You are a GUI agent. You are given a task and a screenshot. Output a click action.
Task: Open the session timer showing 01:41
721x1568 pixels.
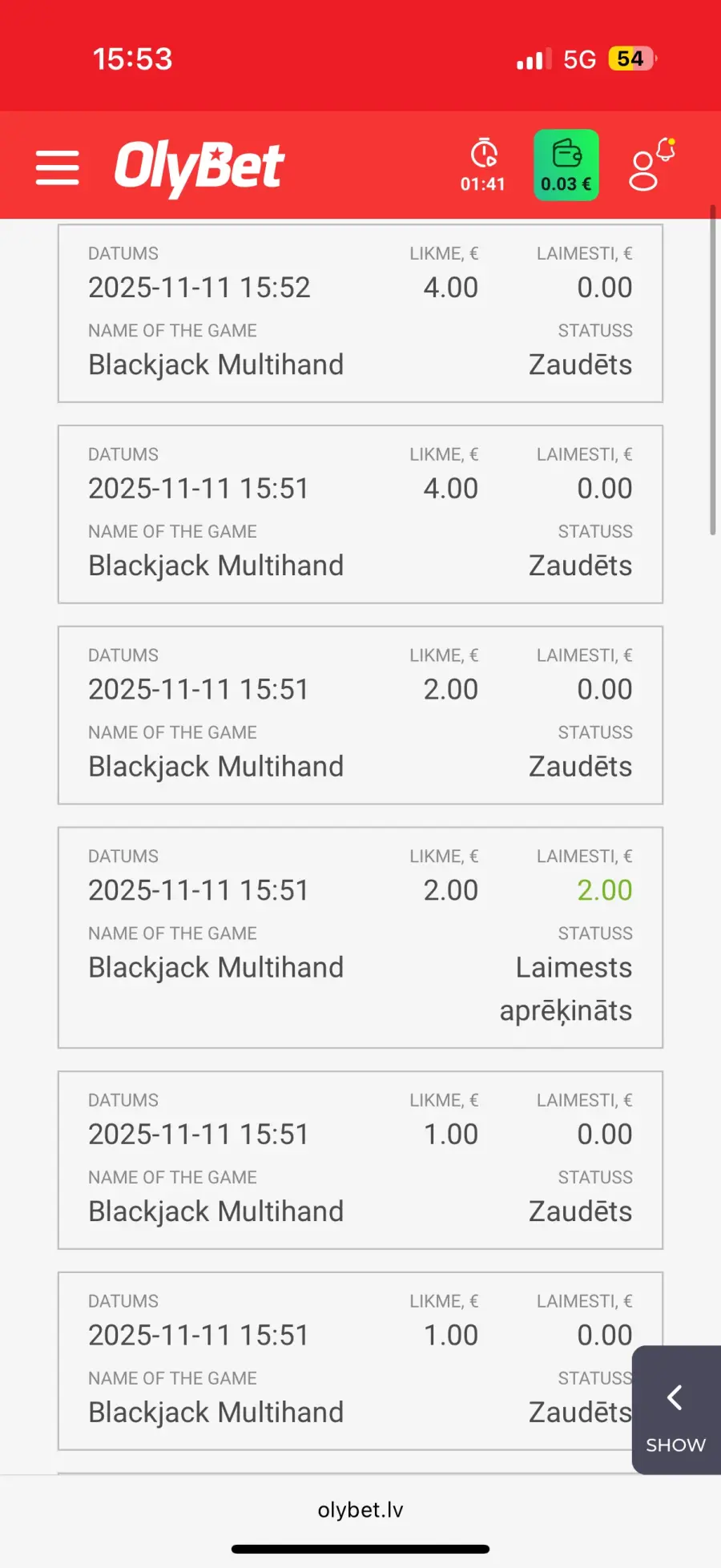click(483, 165)
